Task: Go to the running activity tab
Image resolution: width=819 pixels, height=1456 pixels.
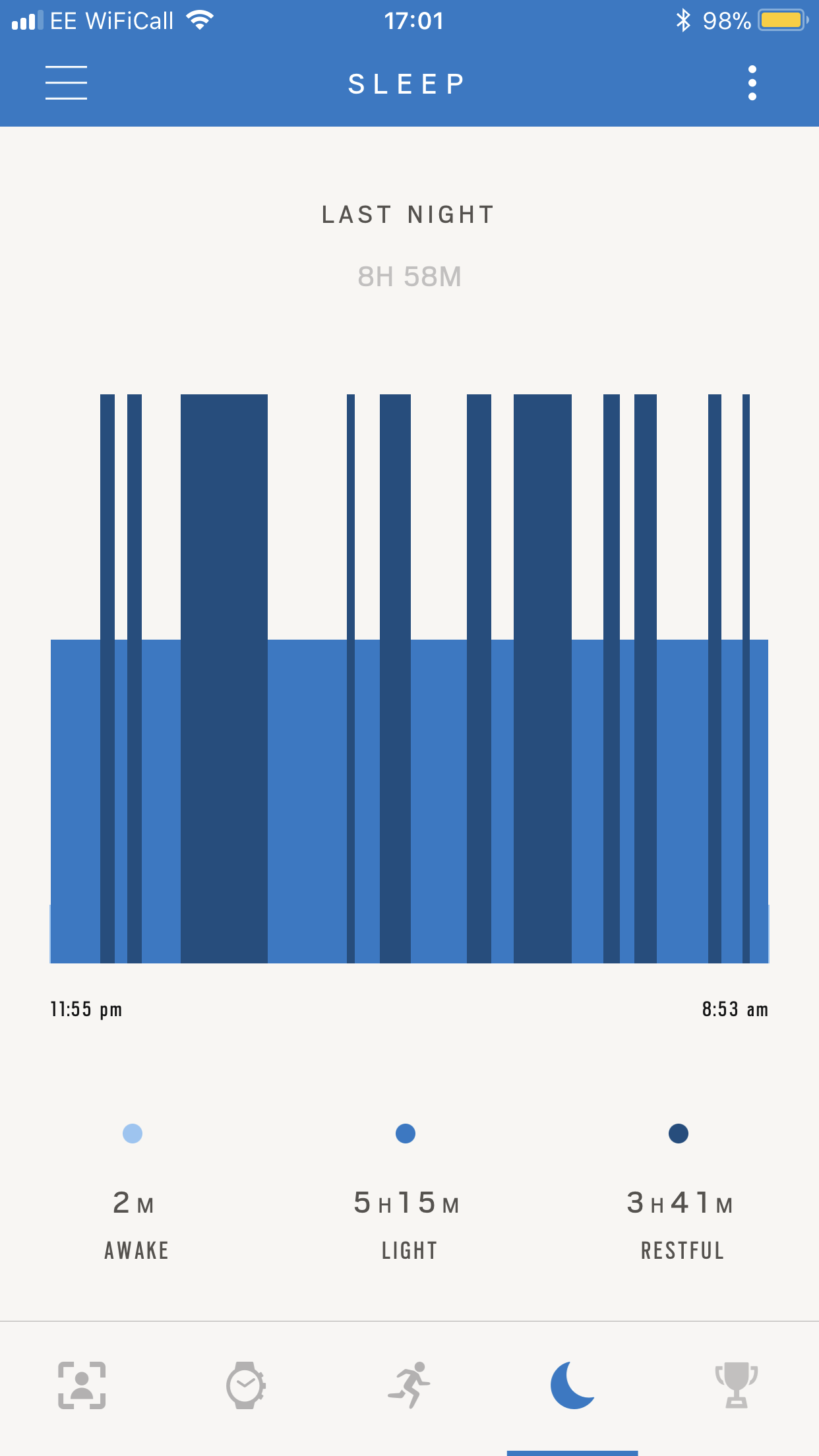Action: pos(409,1385)
